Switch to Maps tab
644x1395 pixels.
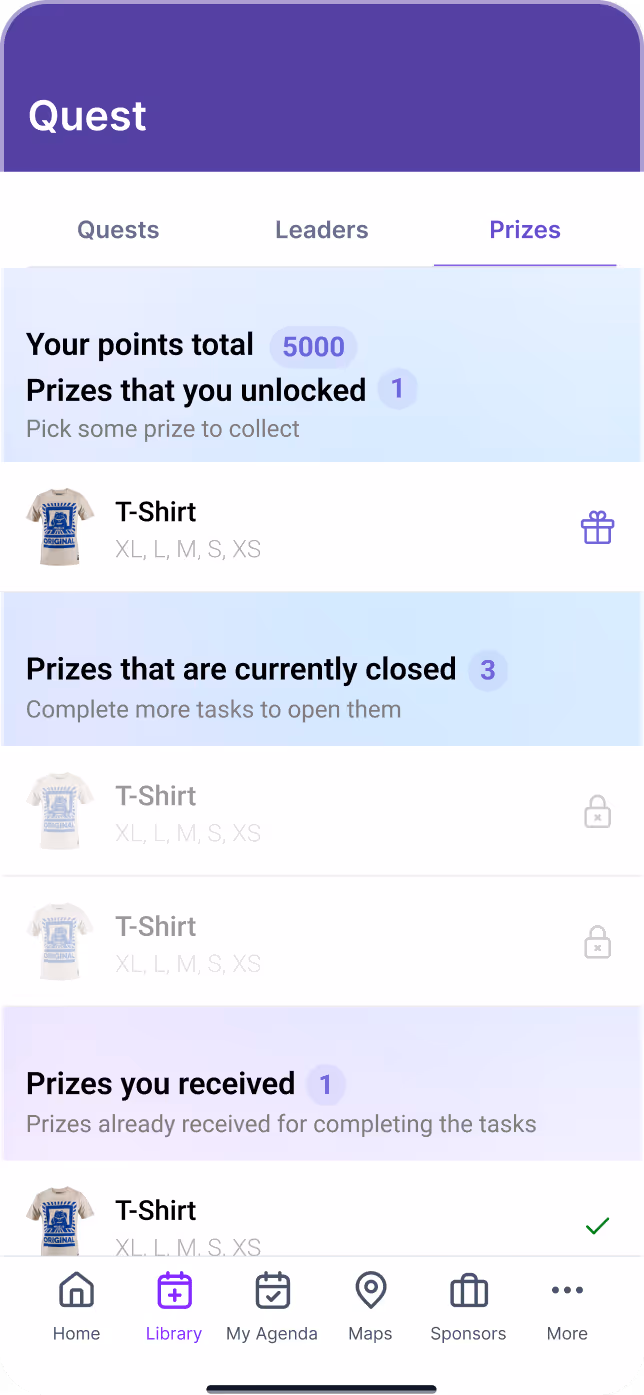370,1306
